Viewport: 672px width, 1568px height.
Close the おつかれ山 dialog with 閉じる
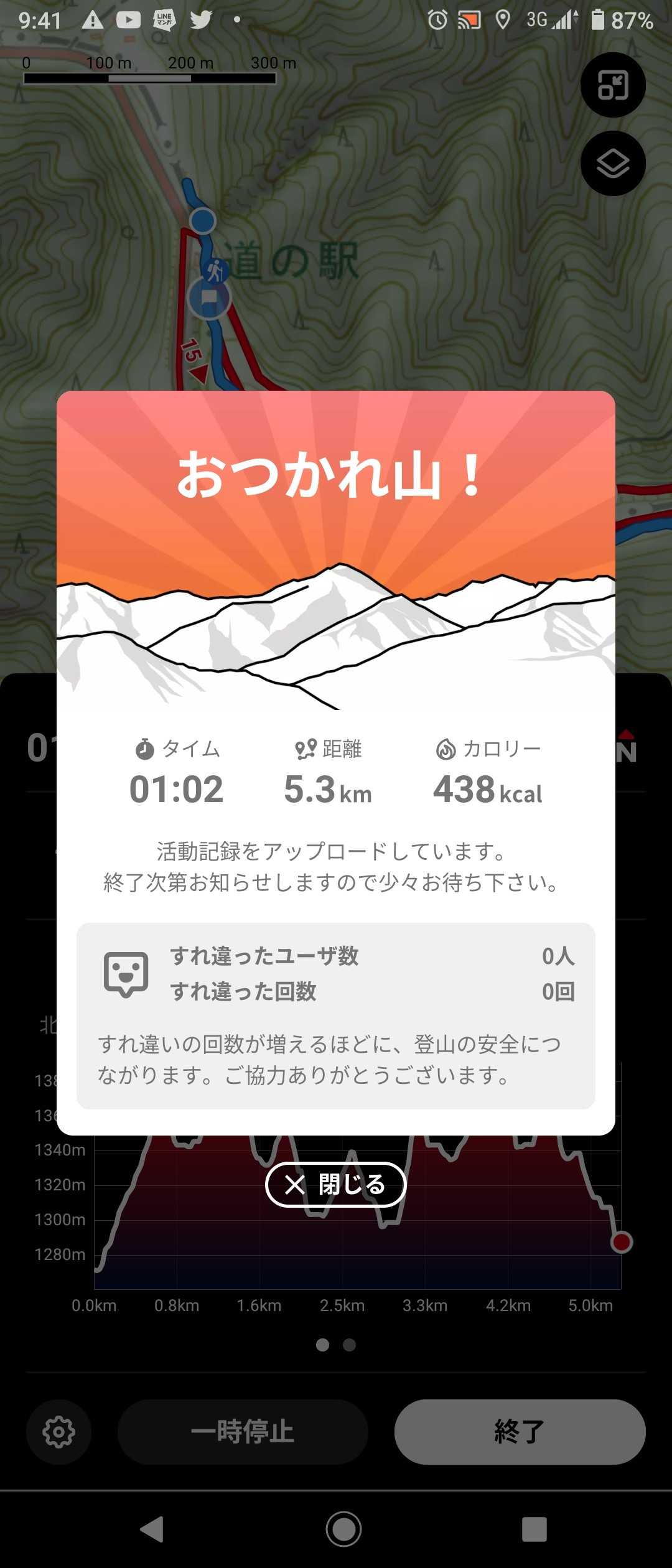[x=336, y=1184]
